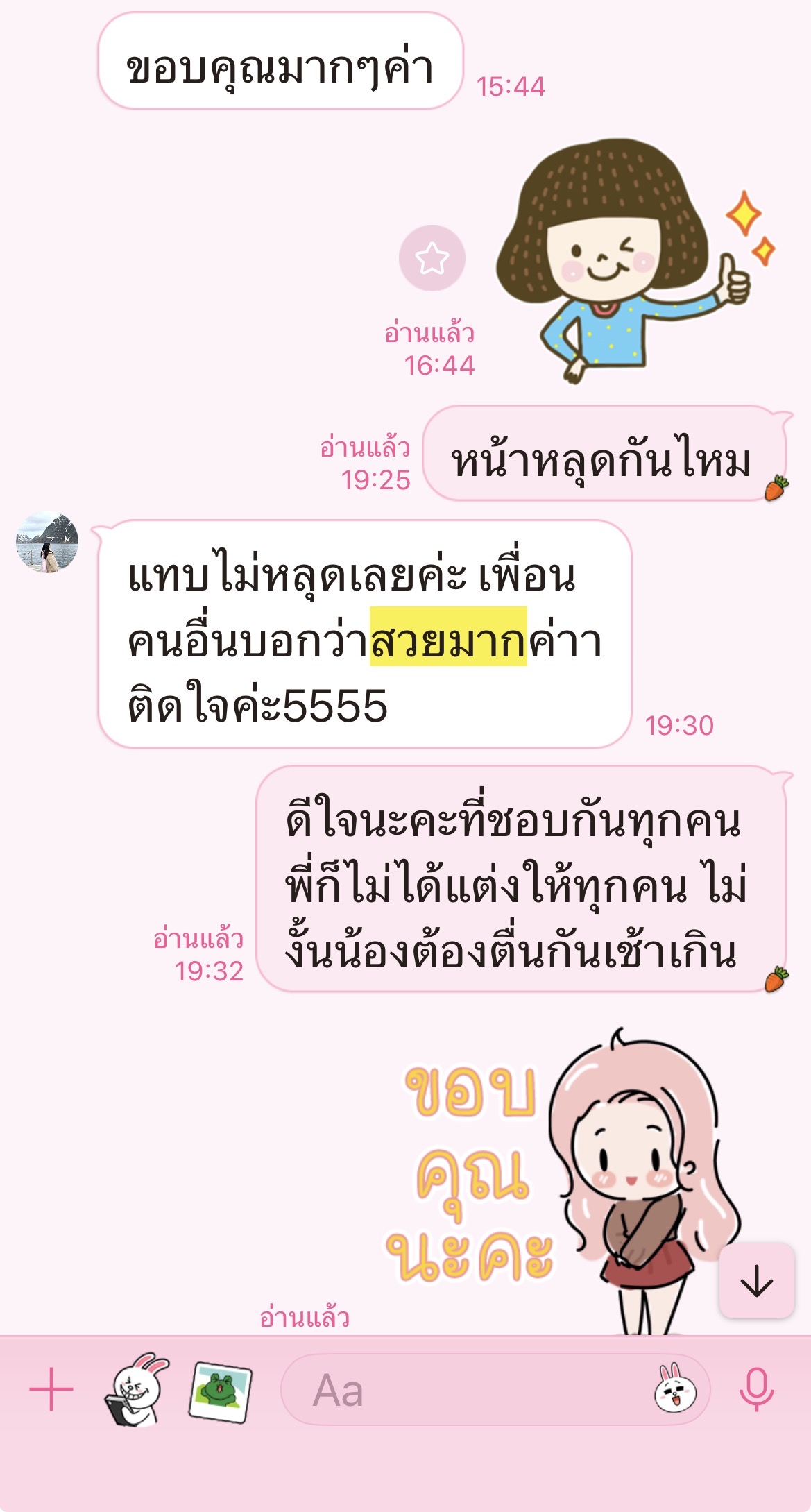The image size is (811, 1512).
Task: Open the contact's profile picture
Action: click(x=47, y=543)
